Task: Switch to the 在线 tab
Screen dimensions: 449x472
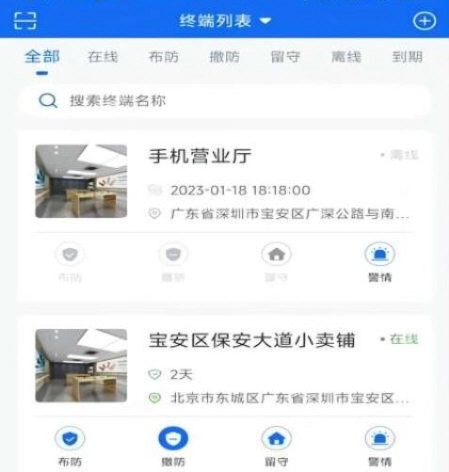Action: [x=103, y=57]
